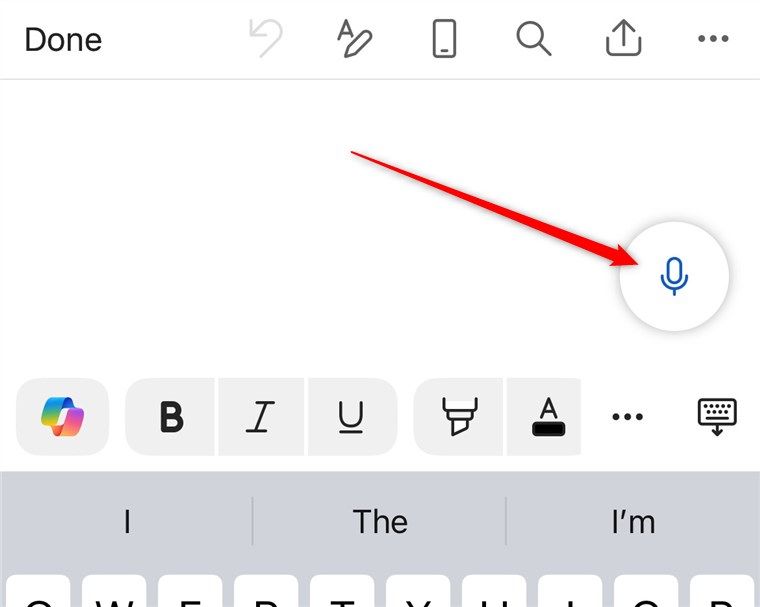Image resolution: width=760 pixels, height=607 pixels.
Task: Tap Done to finish editing
Action: (63, 40)
